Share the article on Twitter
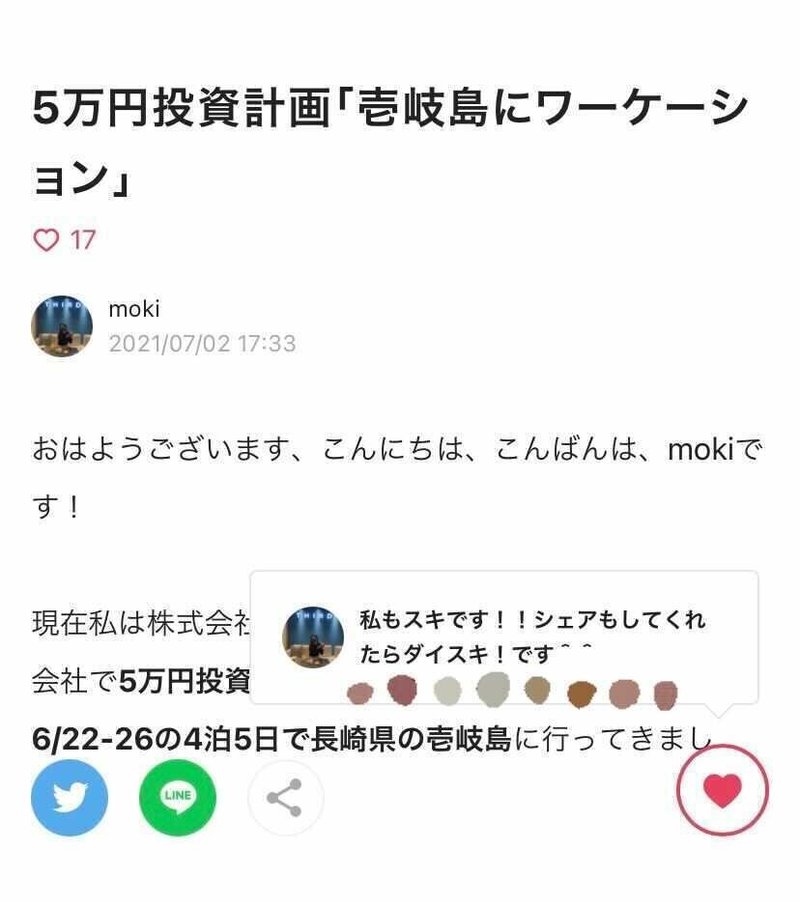 pos(69,798)
